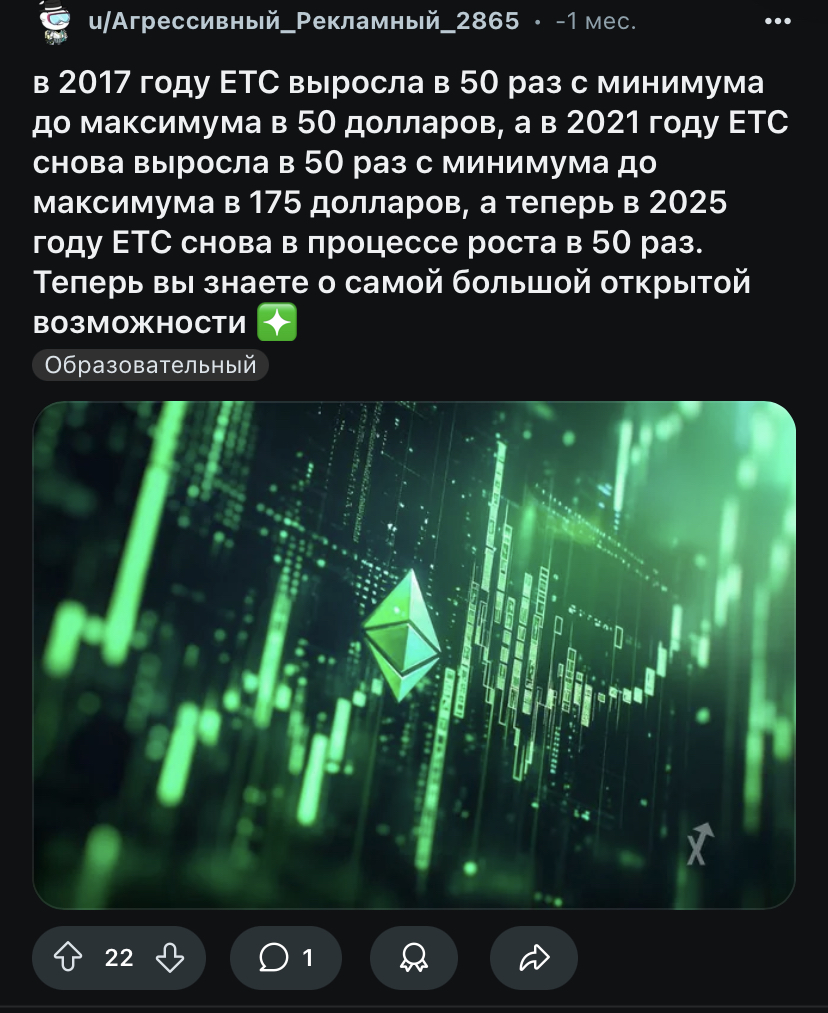
Task: Tap the Образовательный flair chip
Action: coord(151,365)
